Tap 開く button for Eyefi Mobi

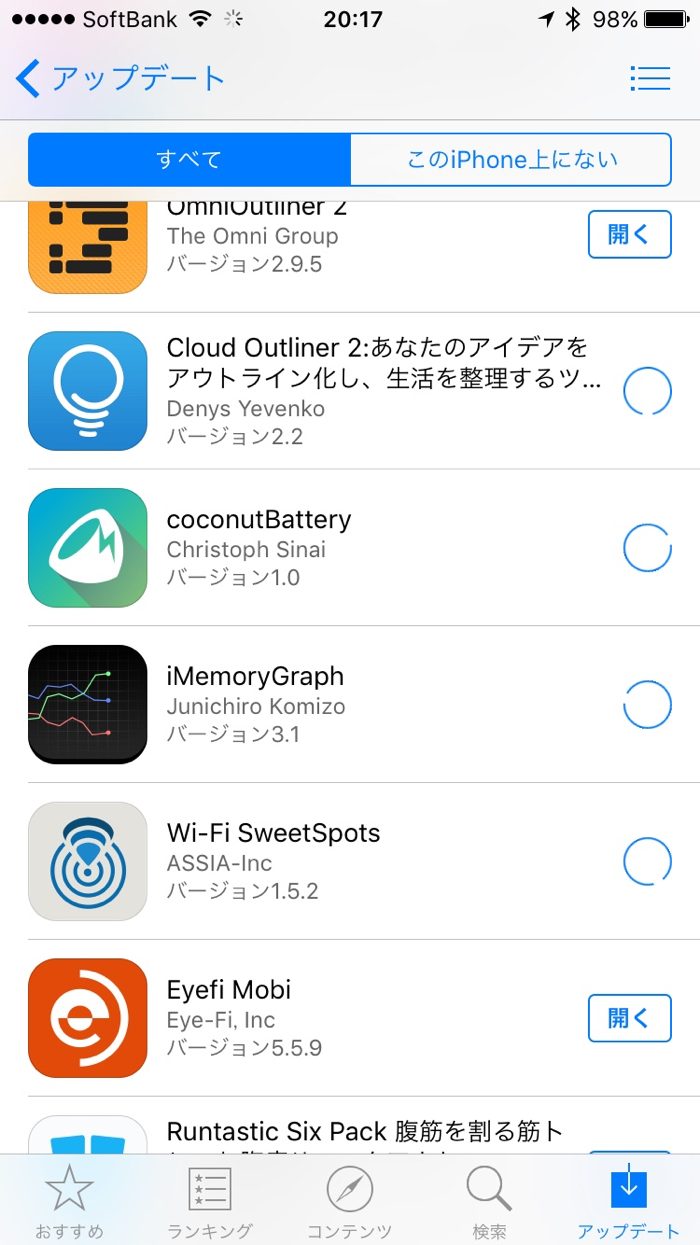click(x=628, y=1018)
